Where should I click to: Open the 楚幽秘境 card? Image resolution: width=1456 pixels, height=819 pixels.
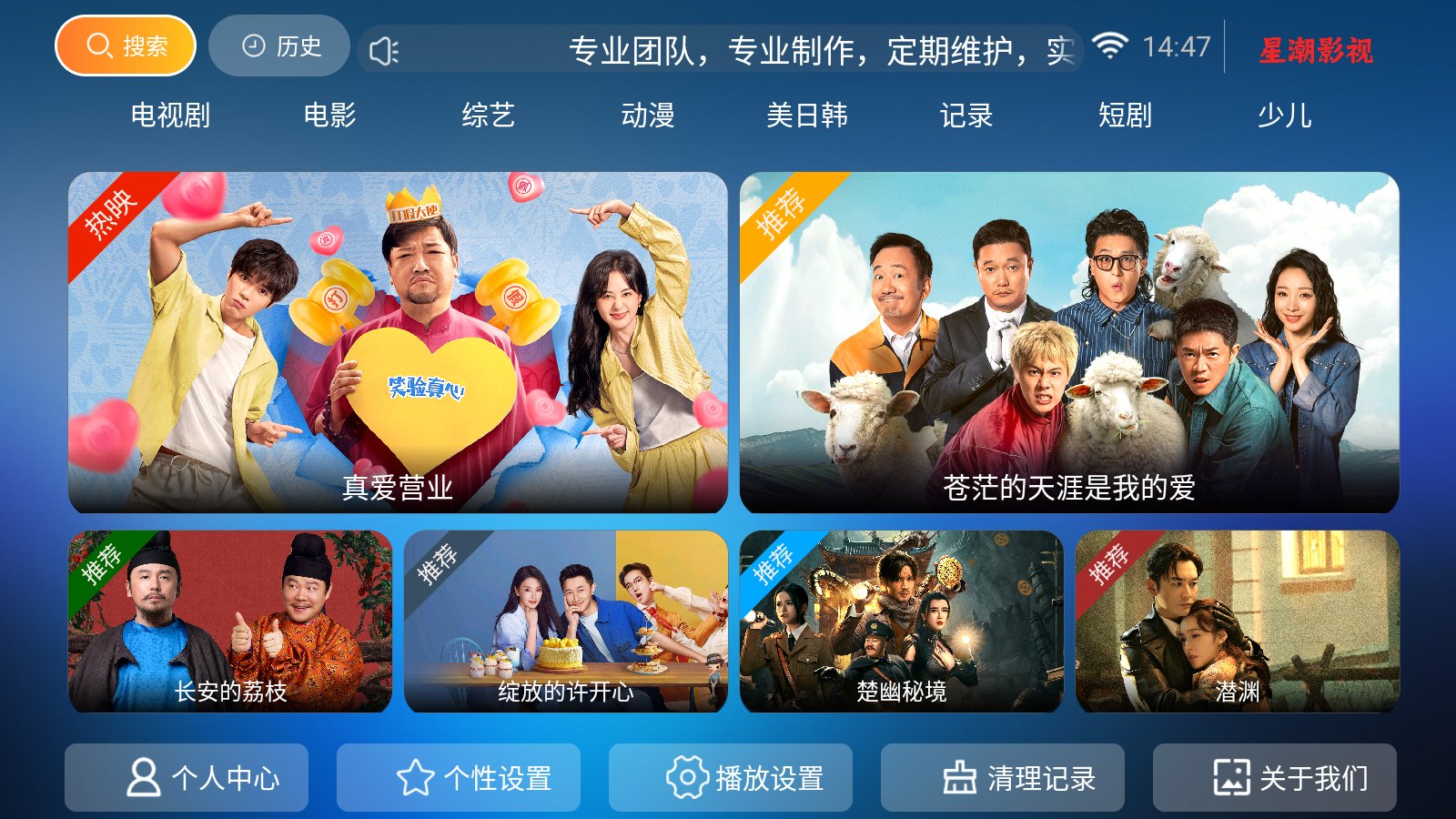point(901,622)
